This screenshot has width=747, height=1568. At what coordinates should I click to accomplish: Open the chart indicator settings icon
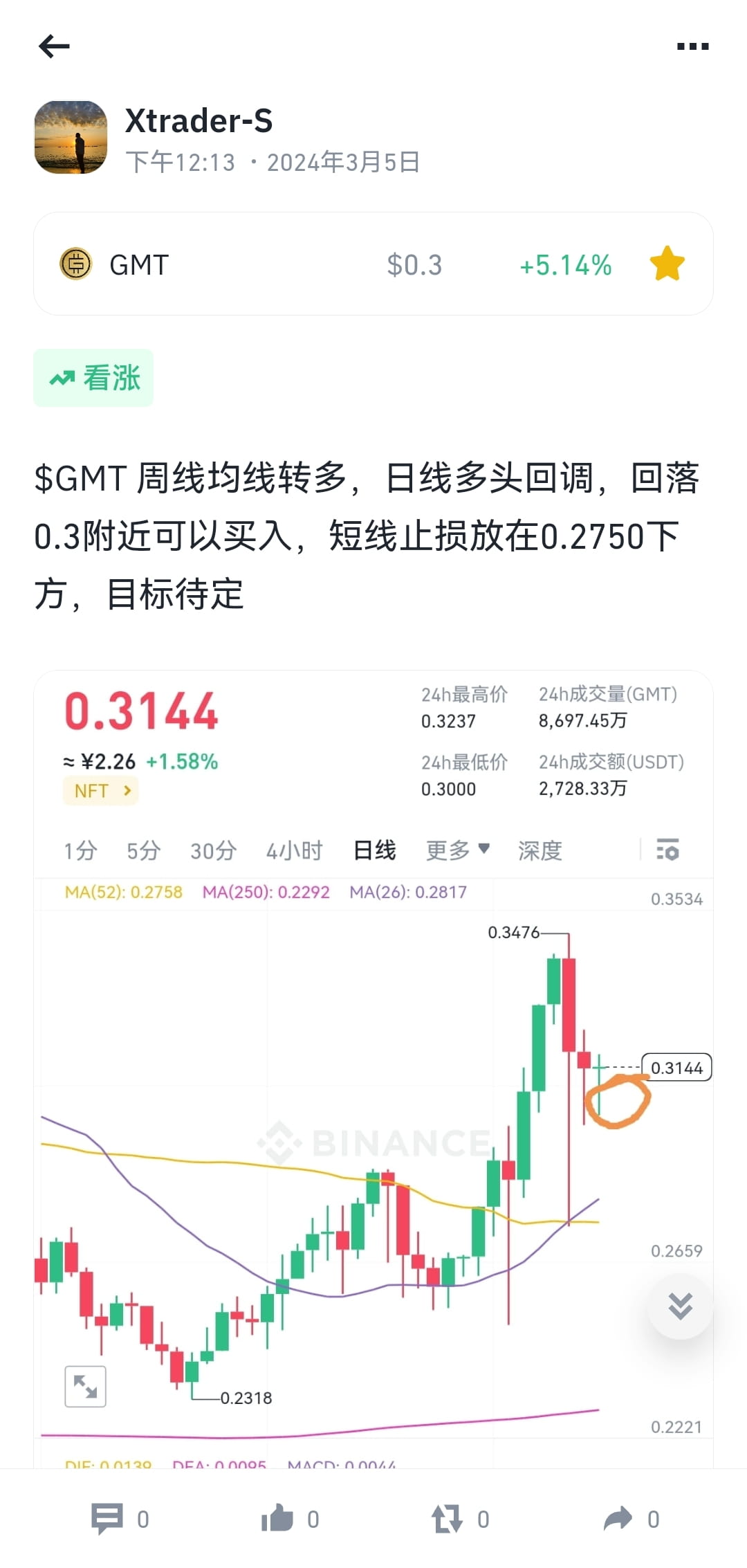(x=667, y=850)
